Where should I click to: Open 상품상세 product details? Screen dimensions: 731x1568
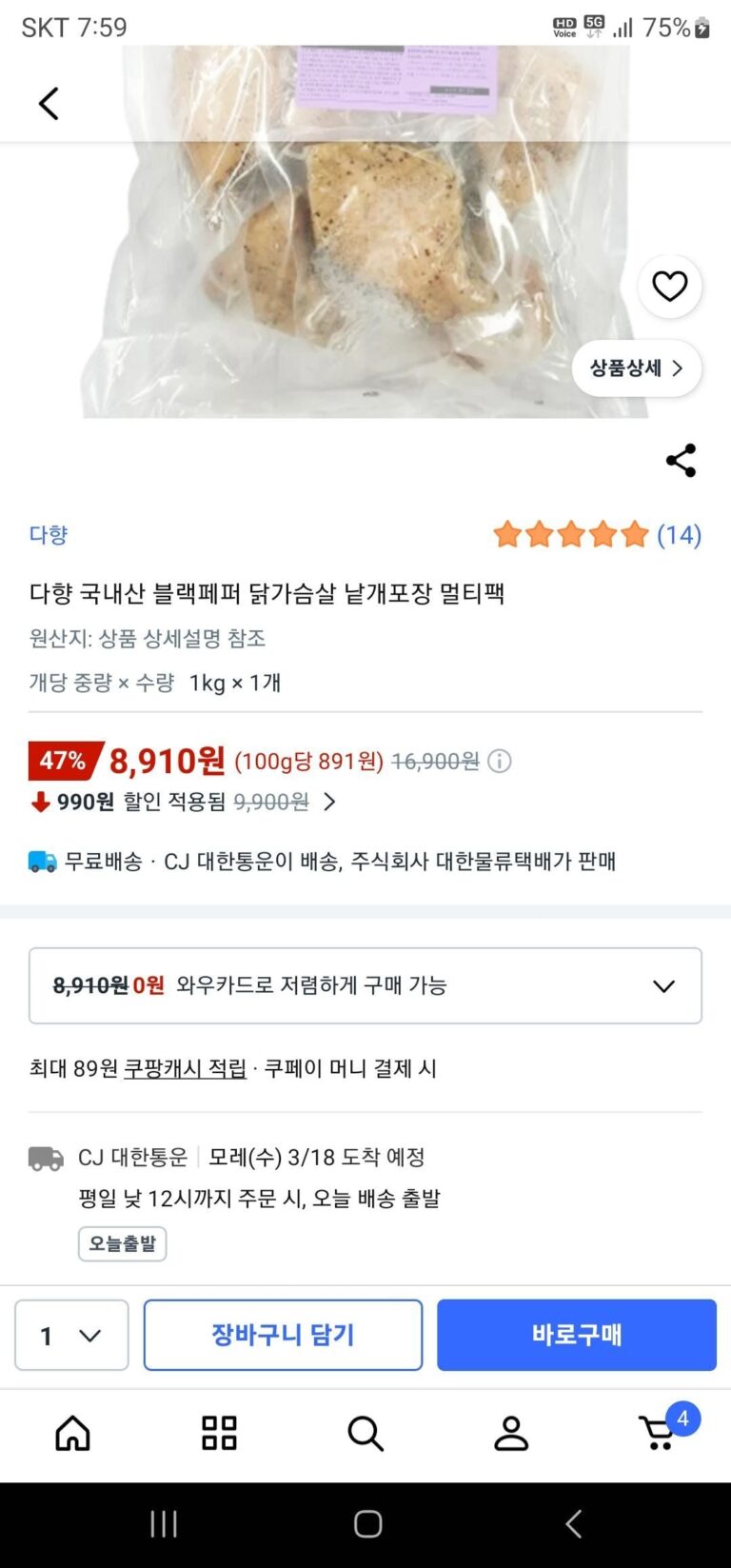(x=636, y=368)
